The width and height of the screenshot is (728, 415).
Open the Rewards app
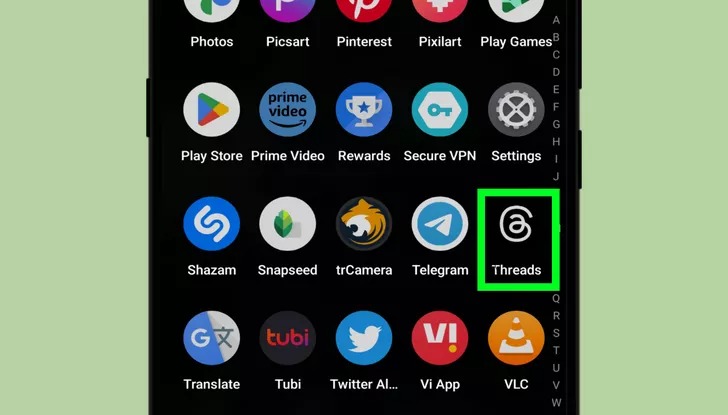[364, 111]
